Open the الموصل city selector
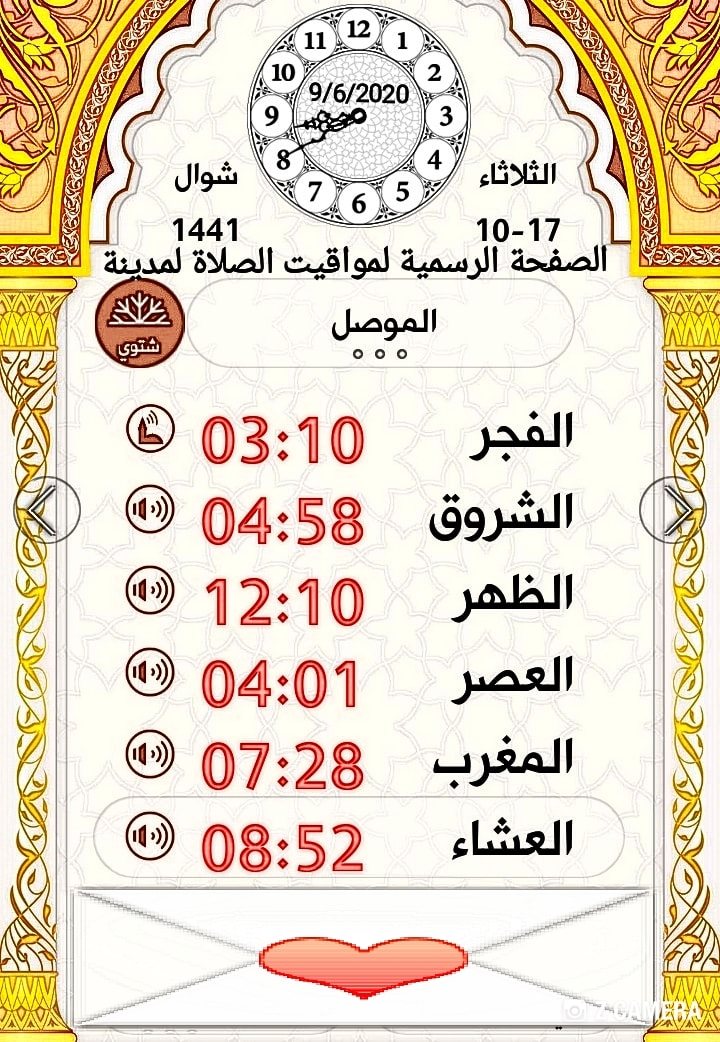Image resolution: width=720 pixels, height=1042 pixels. click(x=380, y=324)
